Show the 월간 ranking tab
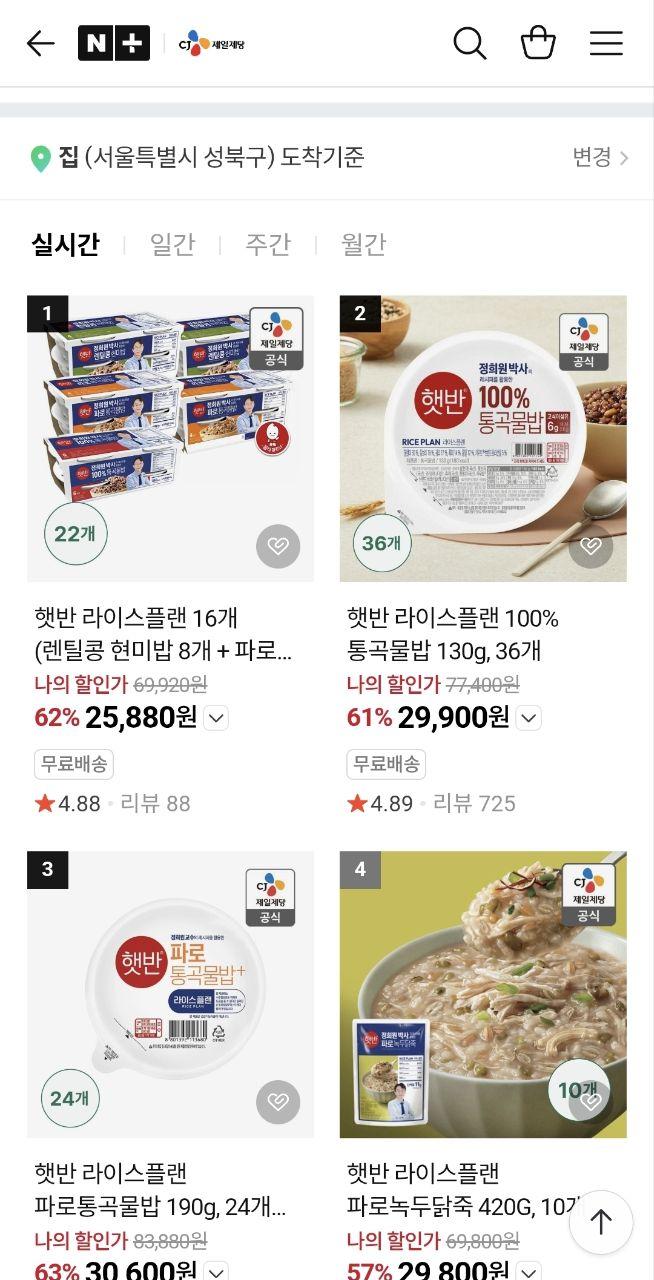 click(363, 244)
